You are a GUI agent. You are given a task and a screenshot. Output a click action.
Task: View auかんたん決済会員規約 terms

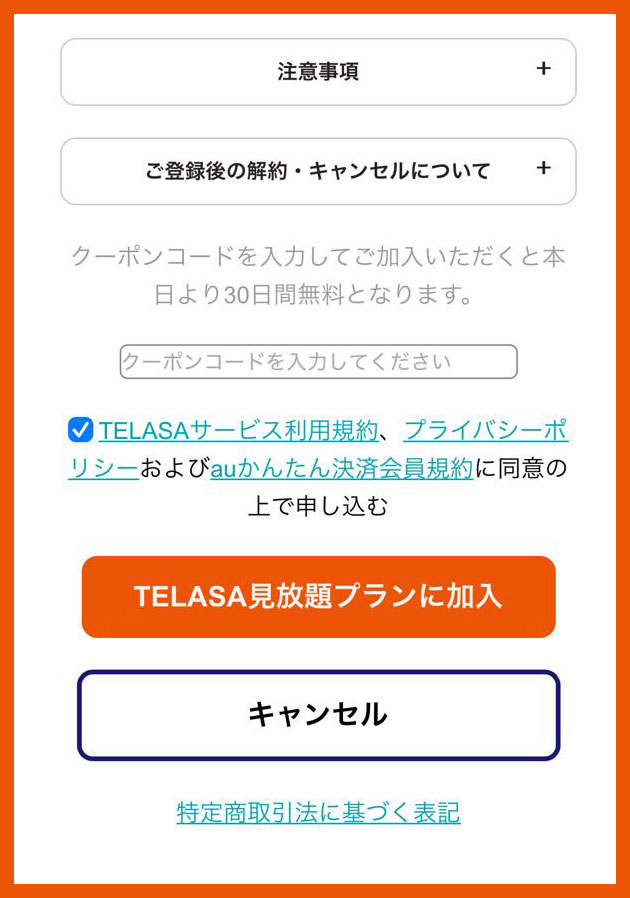click(x=341, y=468)
